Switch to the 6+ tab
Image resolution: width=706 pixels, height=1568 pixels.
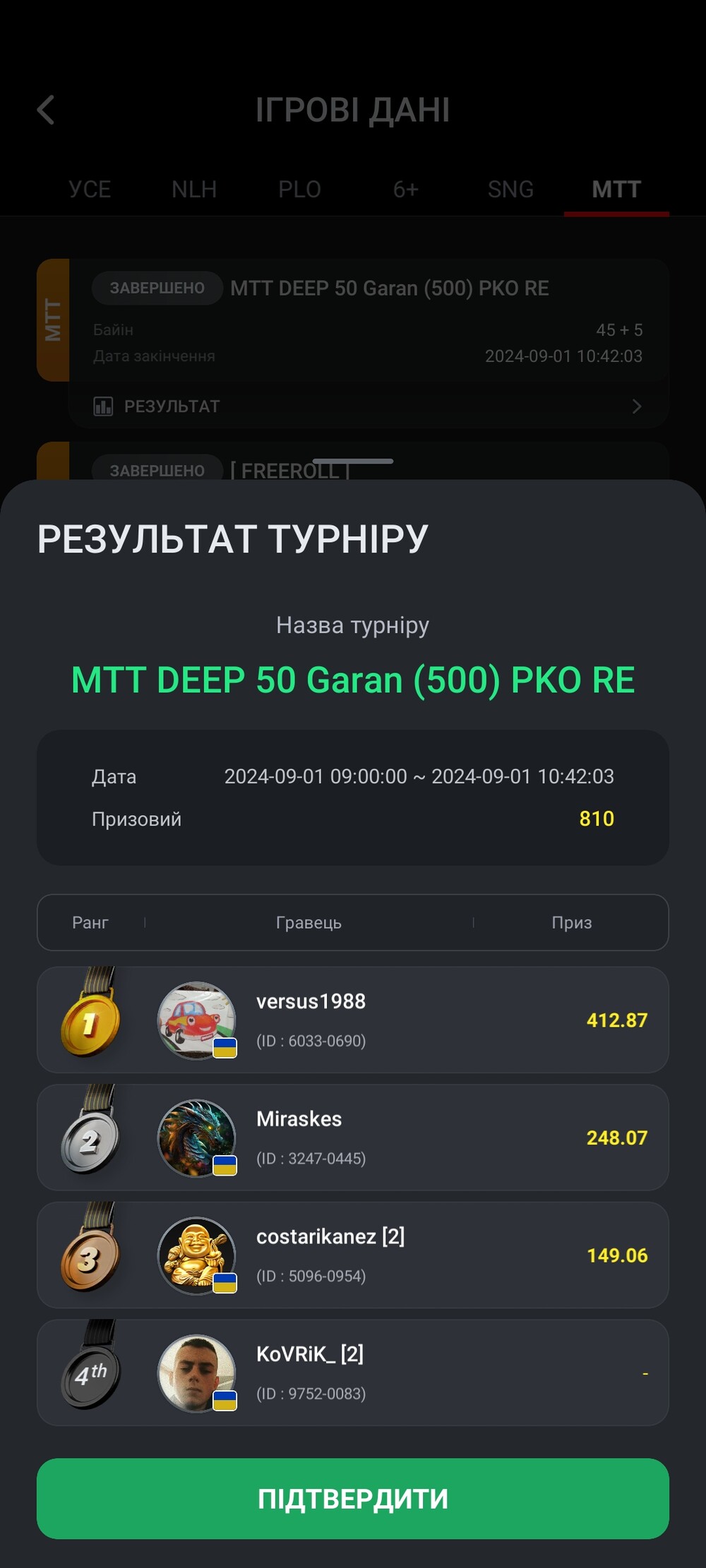pos(405,189)
